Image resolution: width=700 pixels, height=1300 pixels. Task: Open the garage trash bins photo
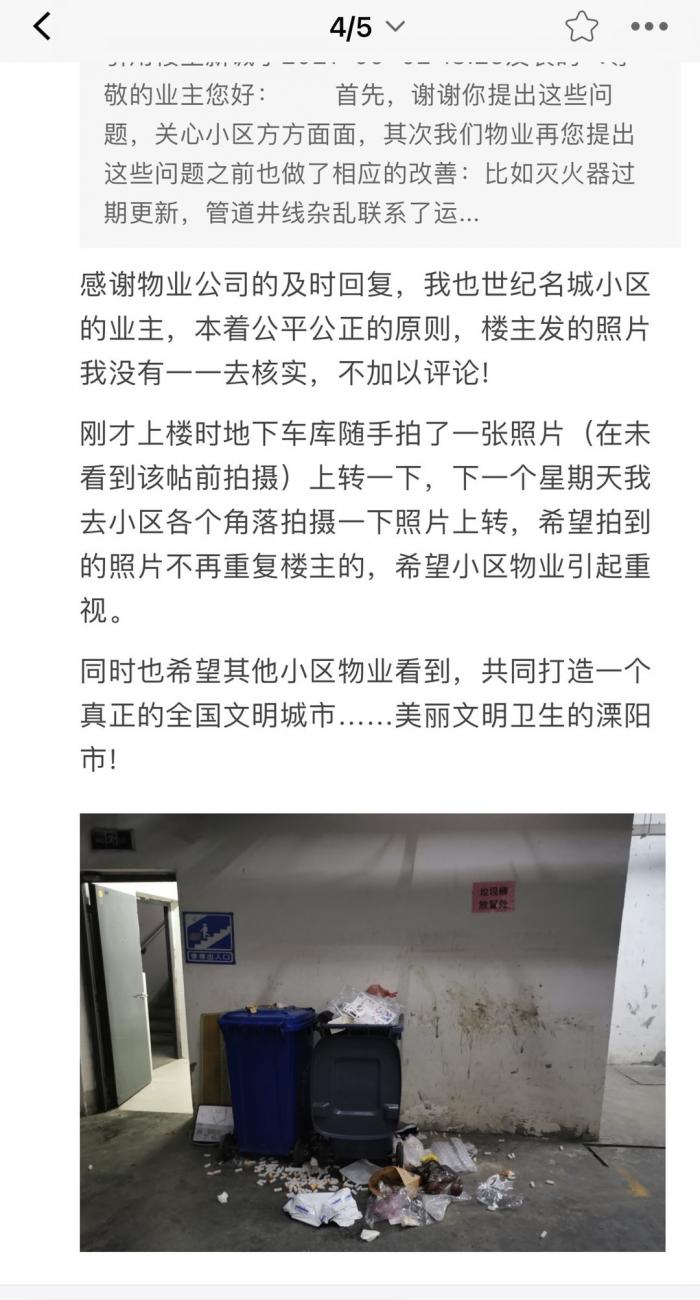[x=372, y=1032]
